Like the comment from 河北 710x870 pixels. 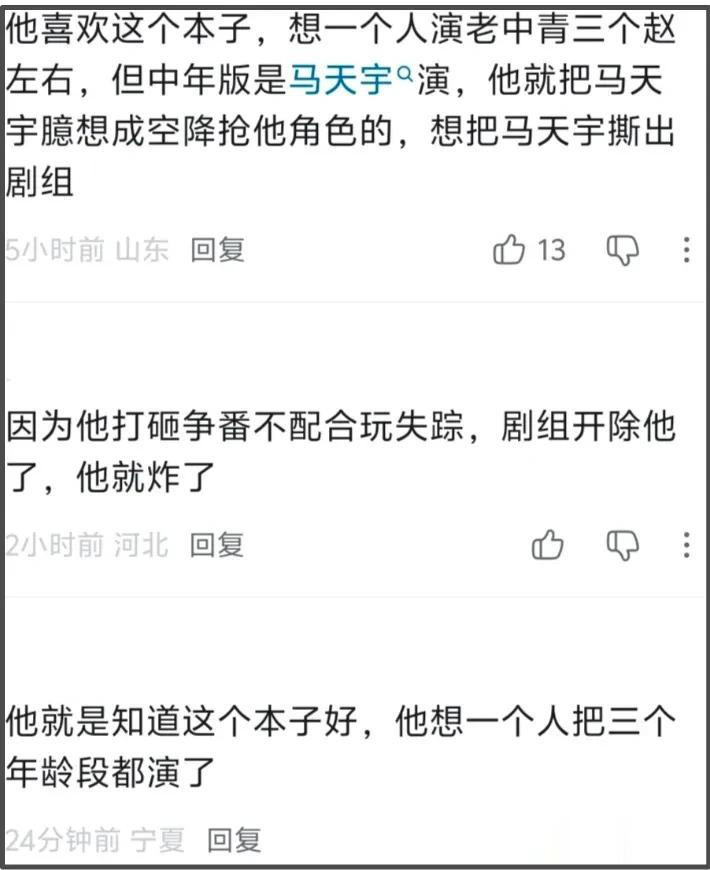point(548,545)
